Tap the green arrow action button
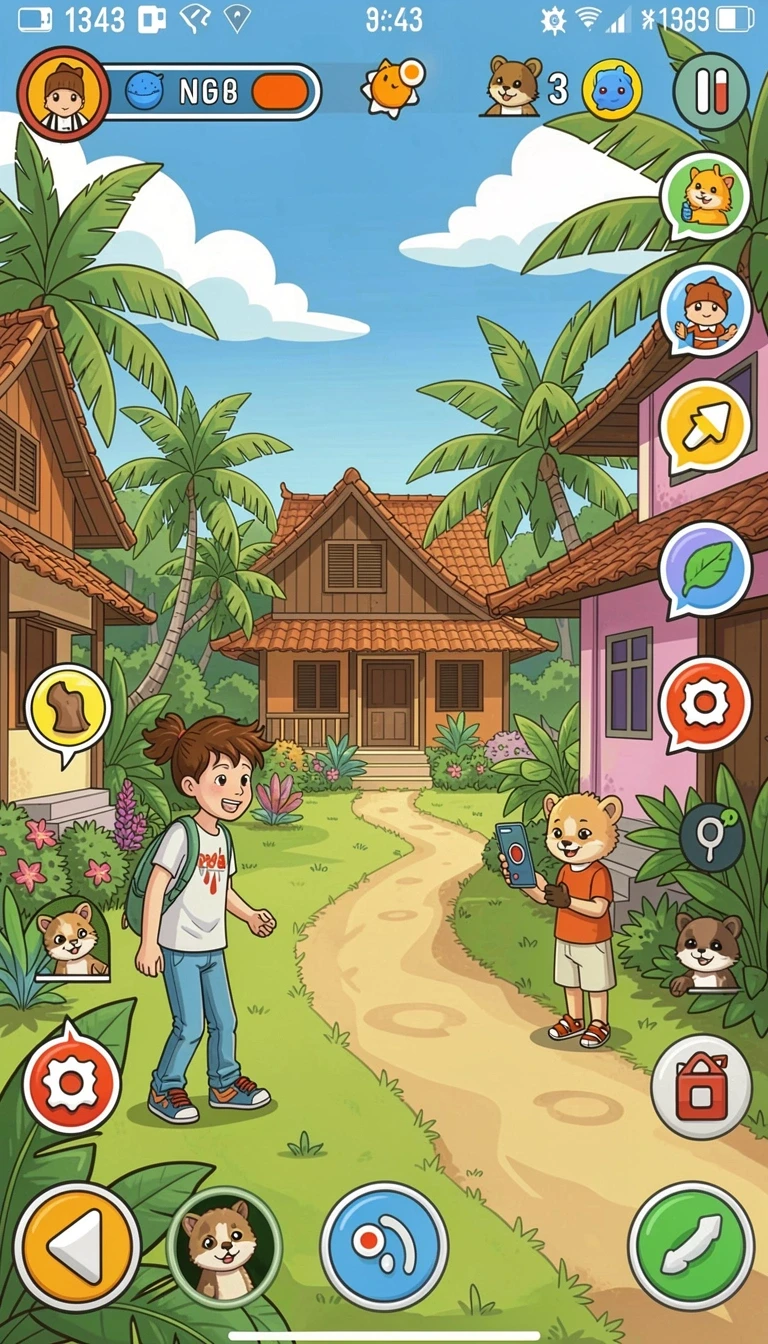This screenshot has width=768, height=1344. pyautogui.click(x=691, y=1244)
